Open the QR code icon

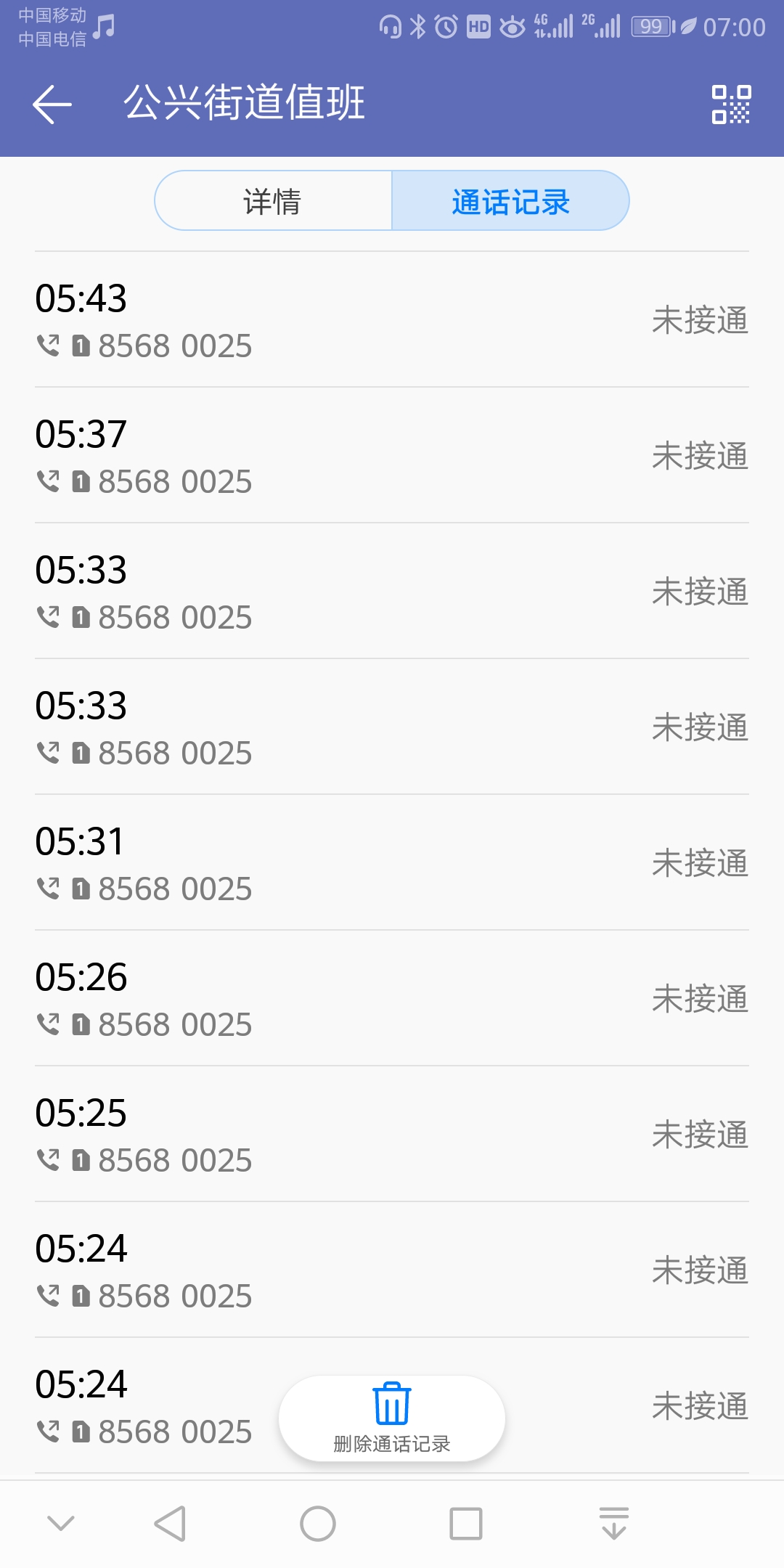click(x=730, y=104)
